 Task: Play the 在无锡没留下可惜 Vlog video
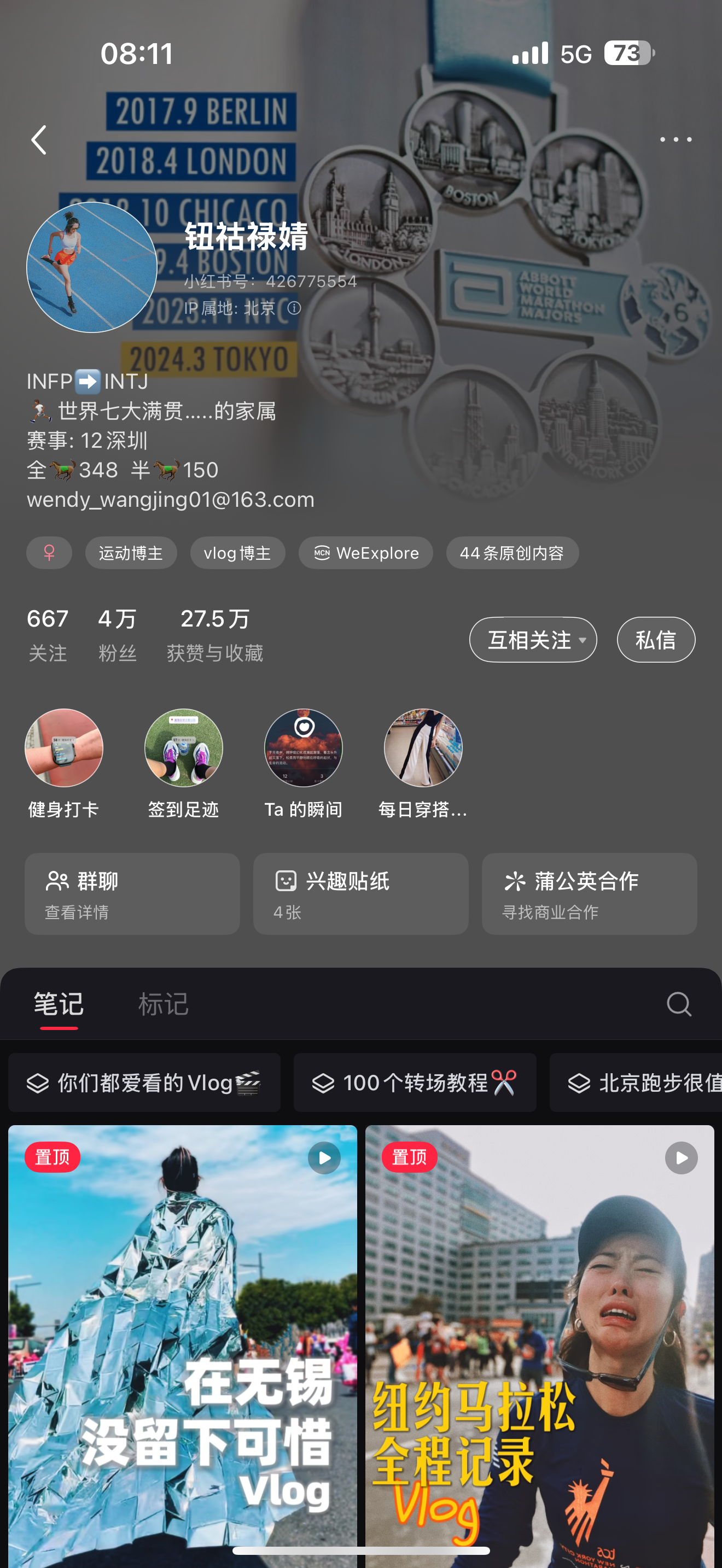(x=183, y=1339)
